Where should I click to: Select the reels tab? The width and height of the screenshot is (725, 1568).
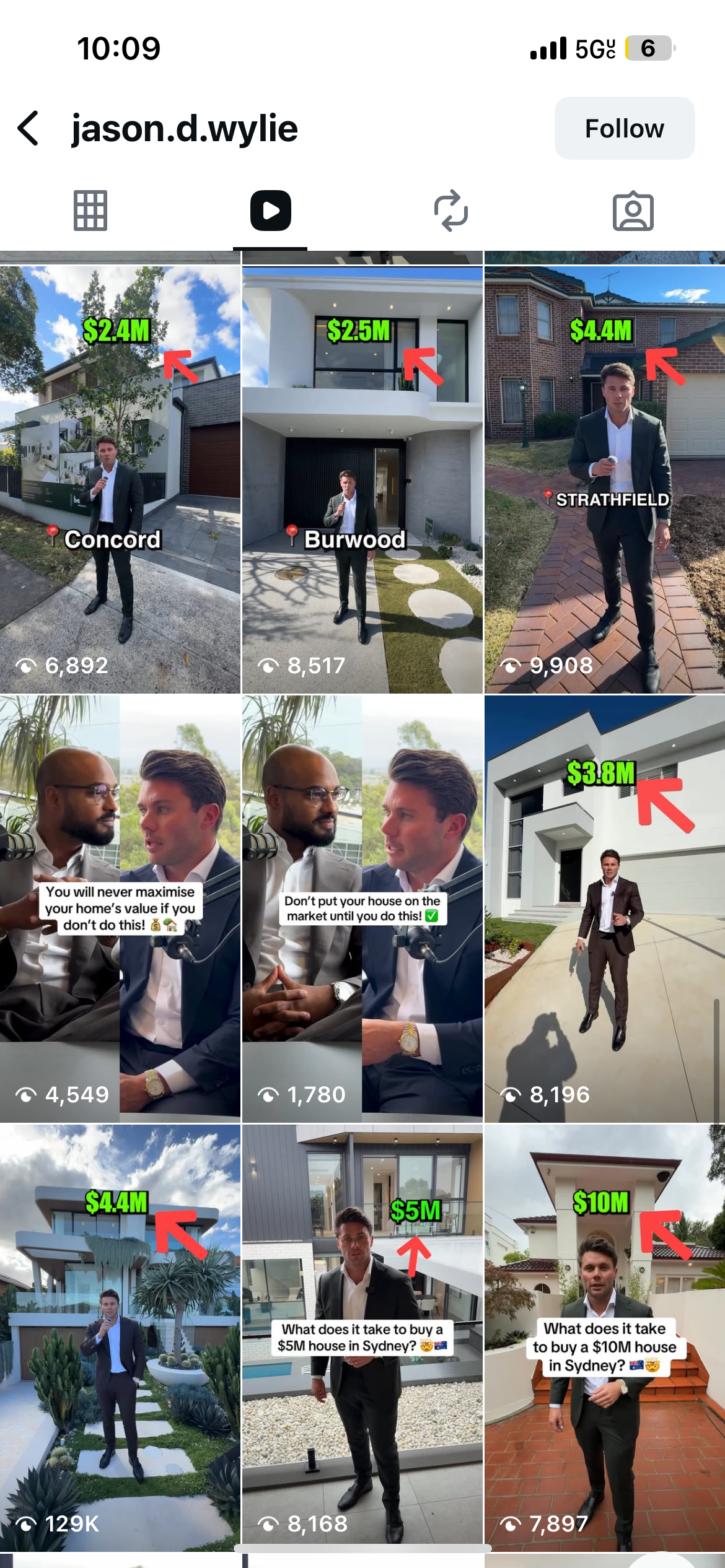(x=270, y=211)
